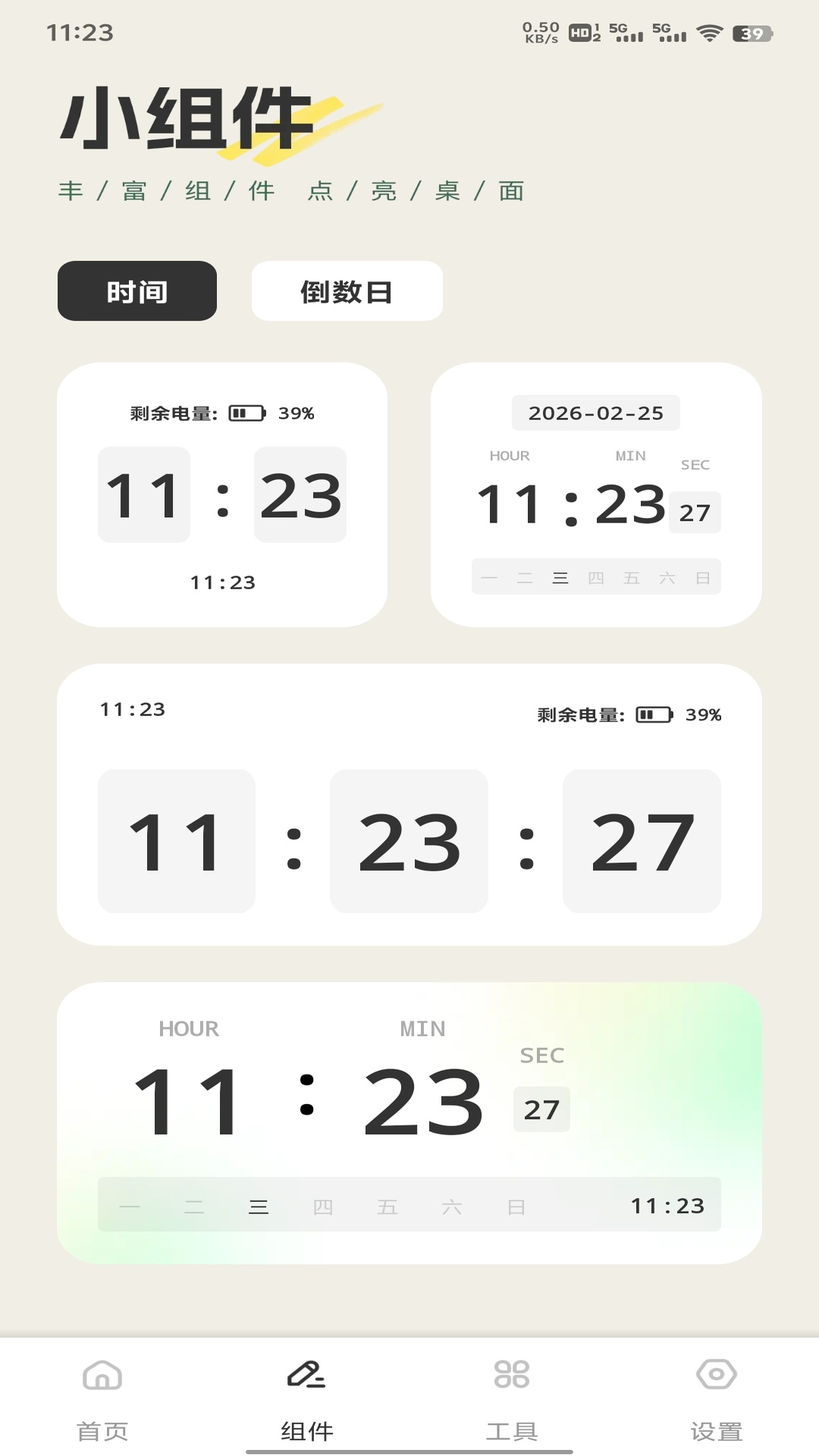Select the large three-segment clock widget preview
This screenshot has width=819, height=1456.
point(409,808)
